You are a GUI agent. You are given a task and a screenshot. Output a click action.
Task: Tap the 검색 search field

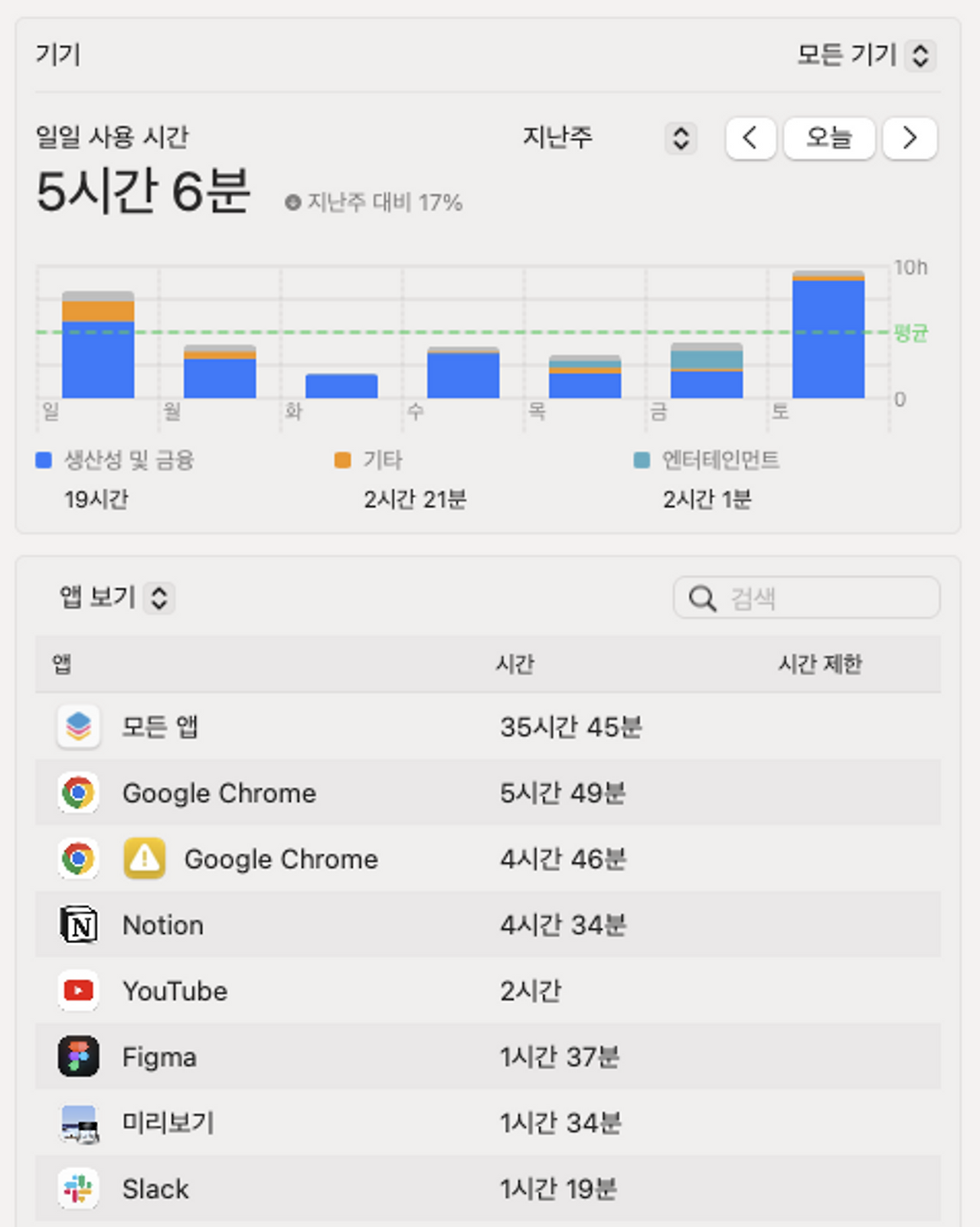806,597
